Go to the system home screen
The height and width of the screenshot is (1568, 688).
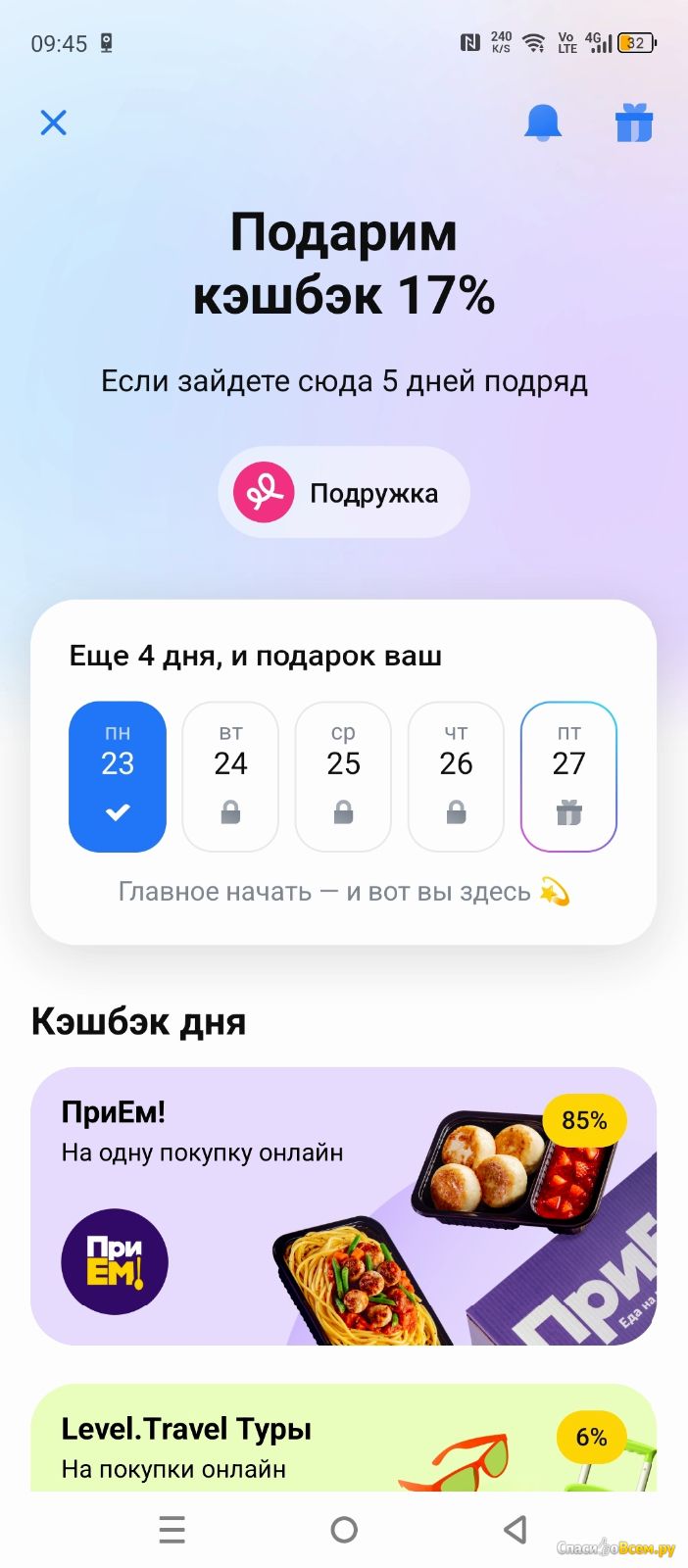click(344, 1529)
